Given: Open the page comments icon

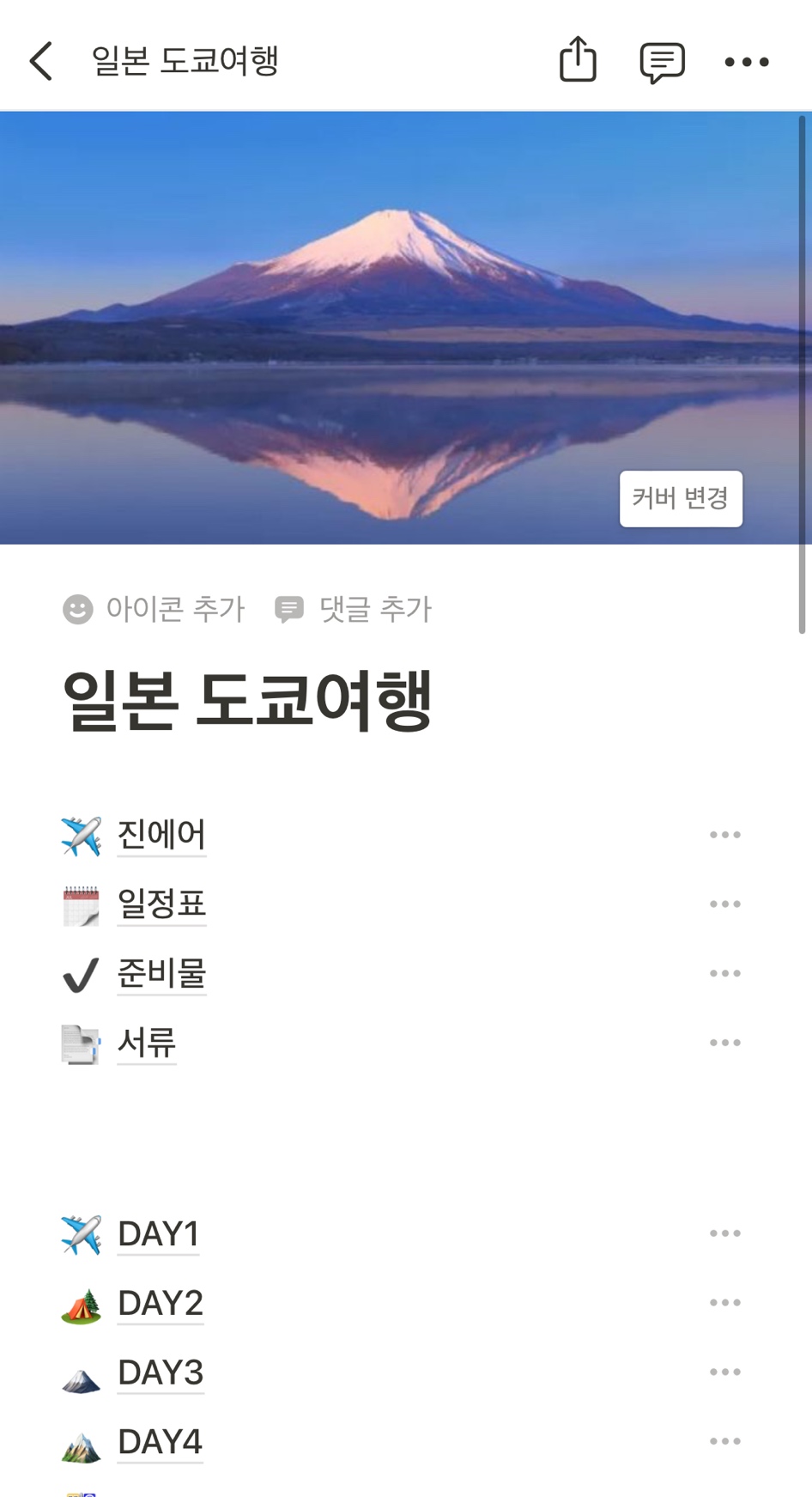Looking at the screenshot, I should click(x=662, y=62).
